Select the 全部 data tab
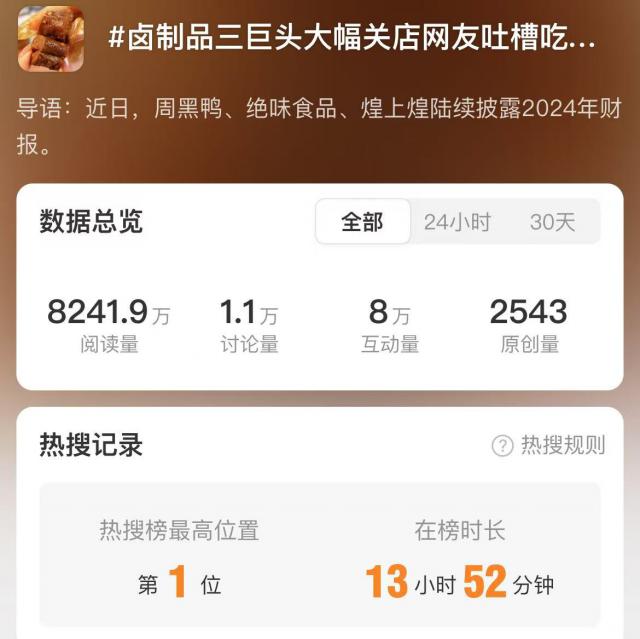The height and width of the screenshot is (639, 640). pos(362,222)
